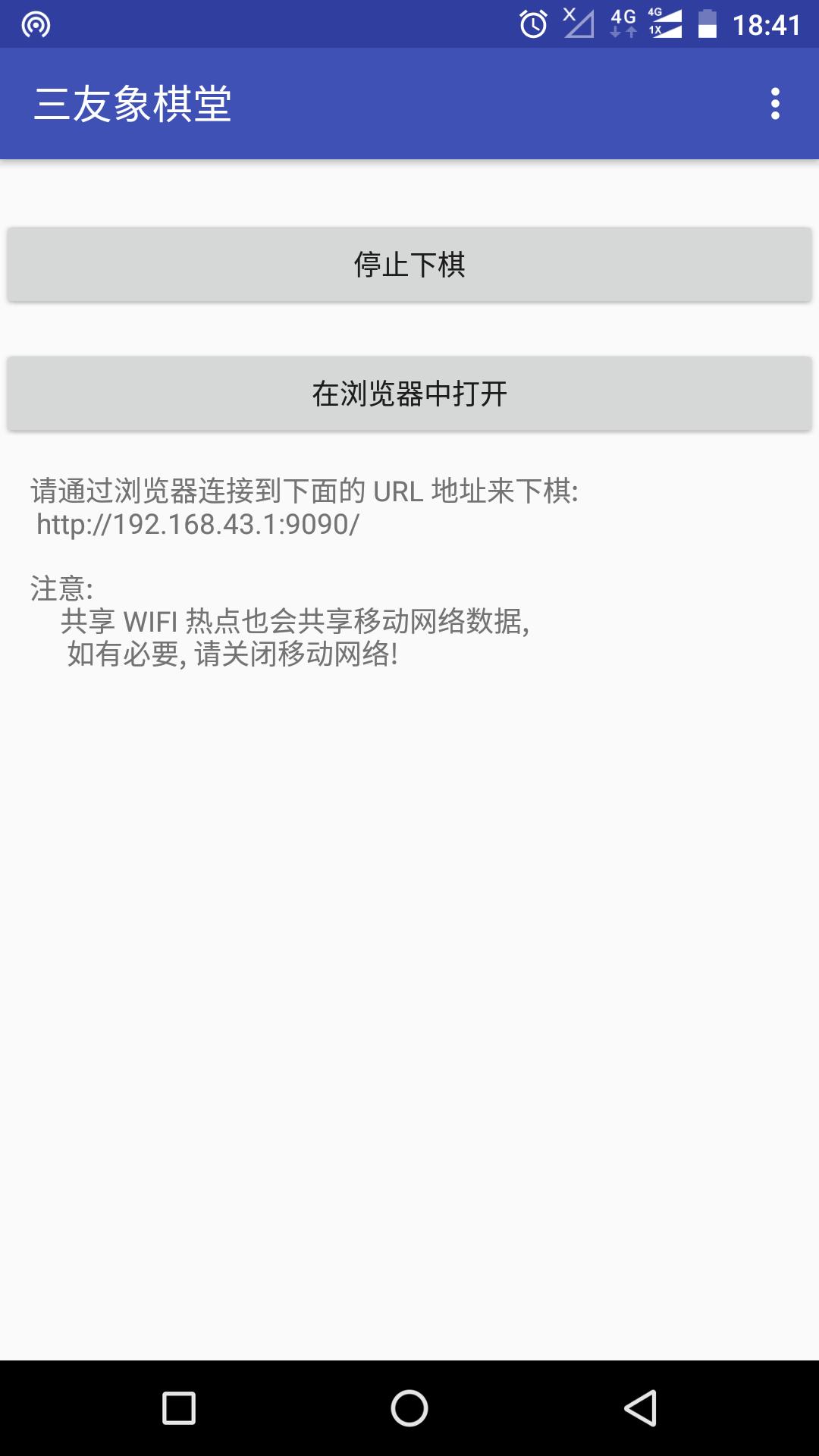Go back with the system back button

coord(641,1408)
